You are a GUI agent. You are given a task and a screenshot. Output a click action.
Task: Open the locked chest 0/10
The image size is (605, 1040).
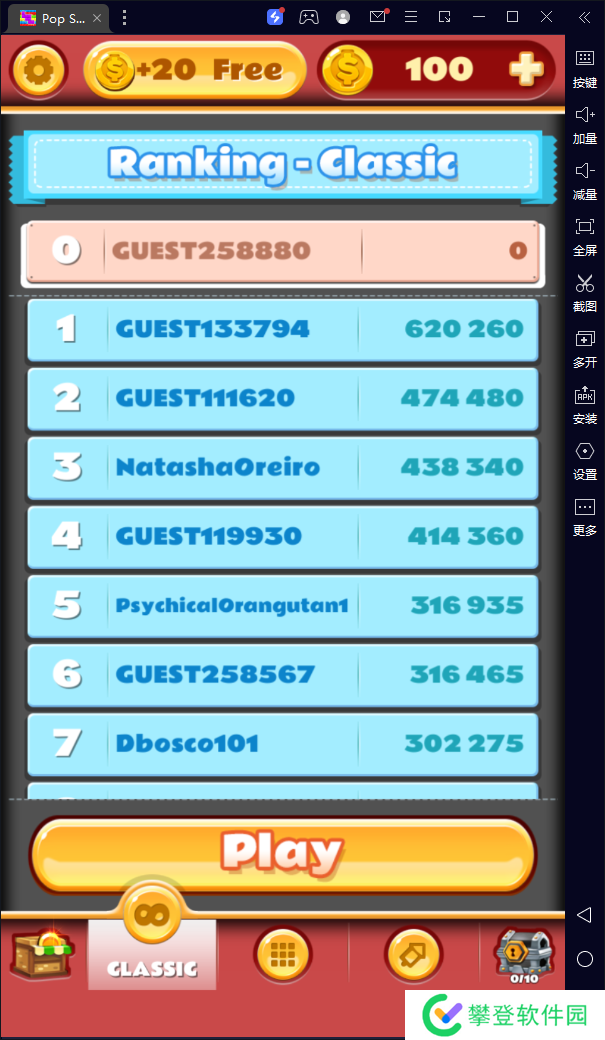pyautogui.click(x=524, y=955)
